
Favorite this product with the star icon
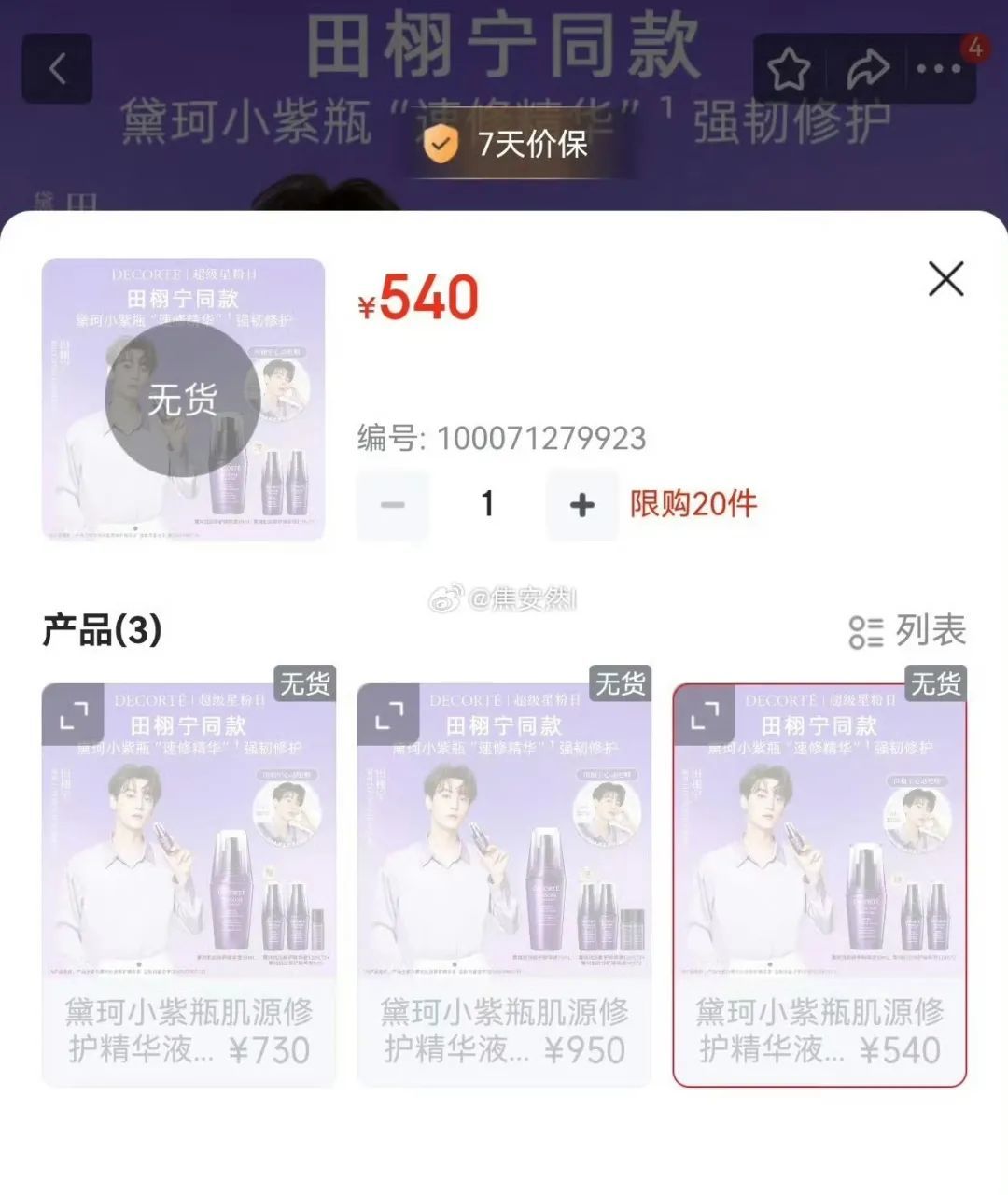click(789, 69)
